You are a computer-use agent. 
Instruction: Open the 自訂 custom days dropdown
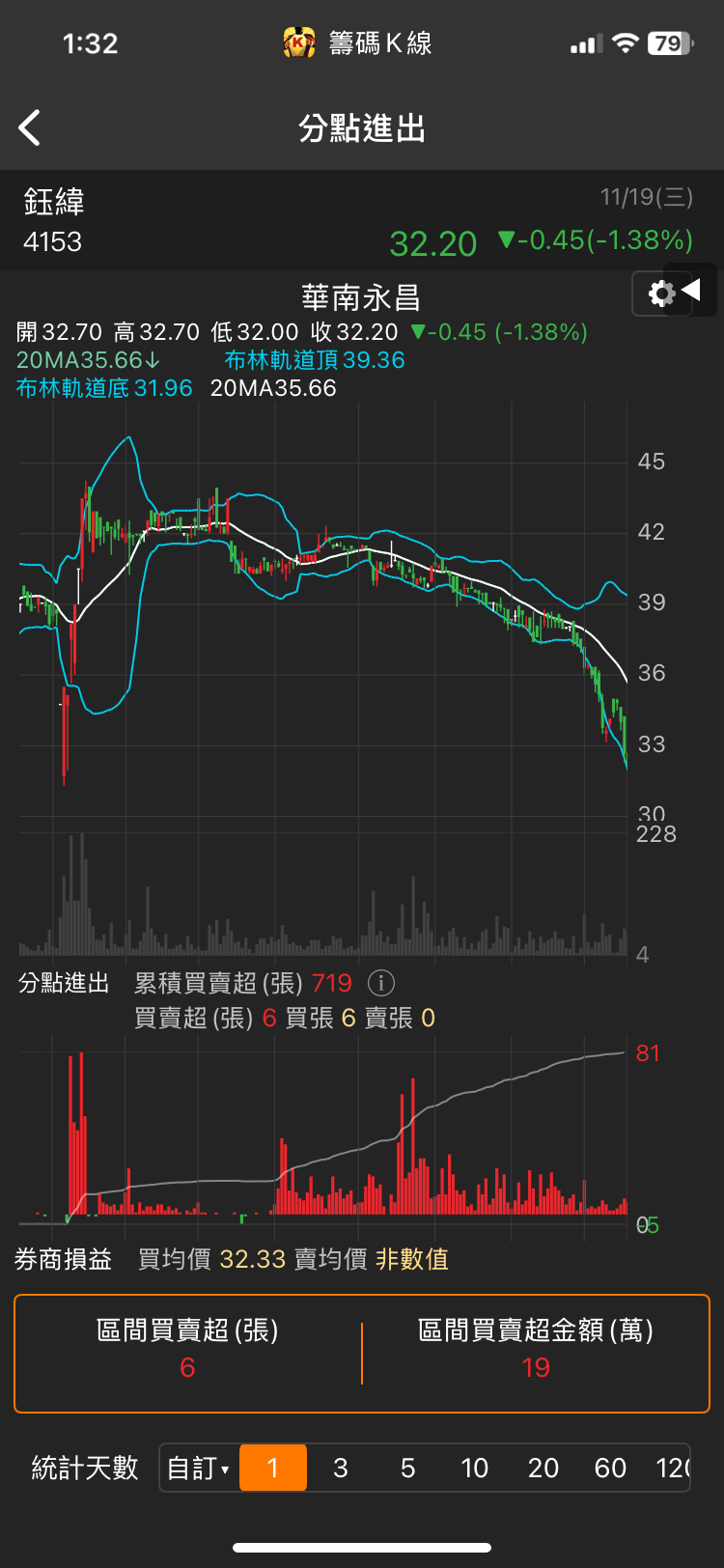[x=199, y=1469]
